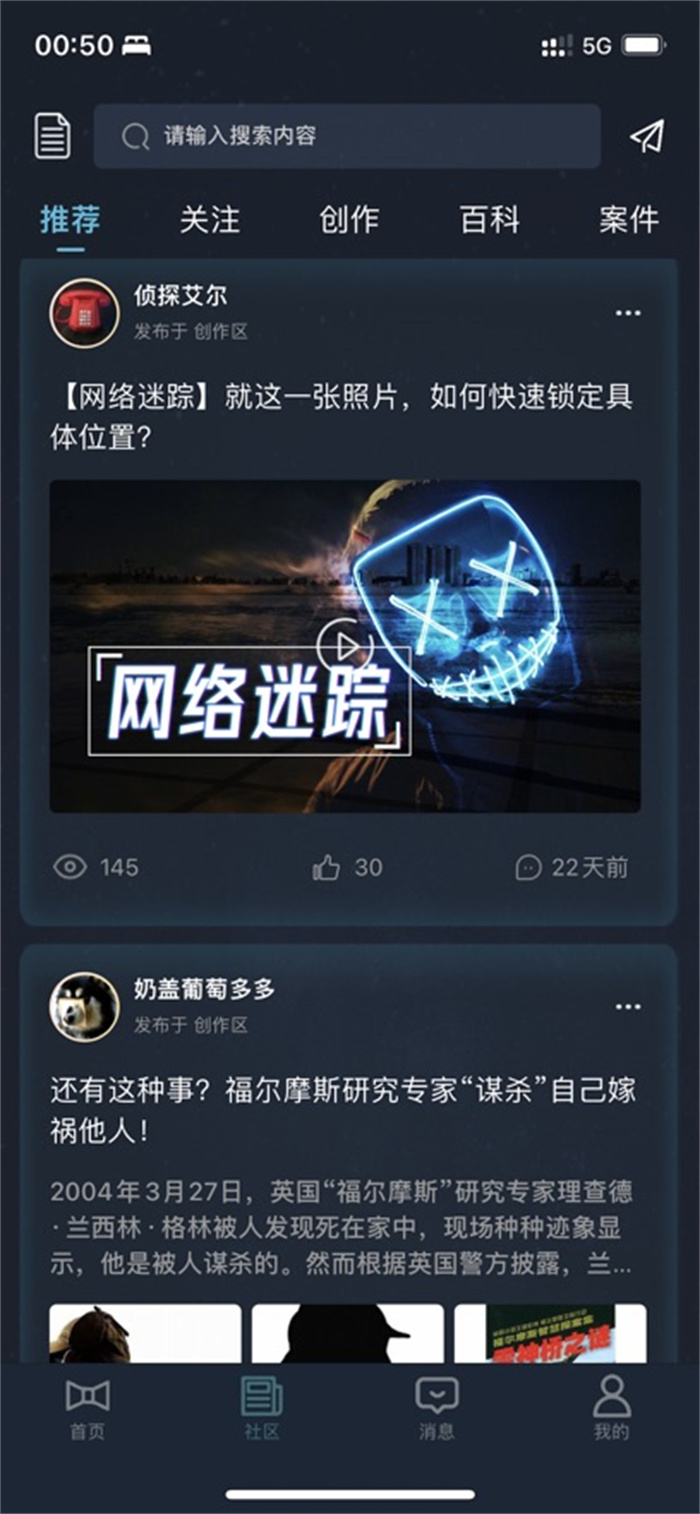The height and width of the screenshot is (1514, 700).
Task: Tap the 请输入搜索内容 search field
Action: (x=346, y=136)
